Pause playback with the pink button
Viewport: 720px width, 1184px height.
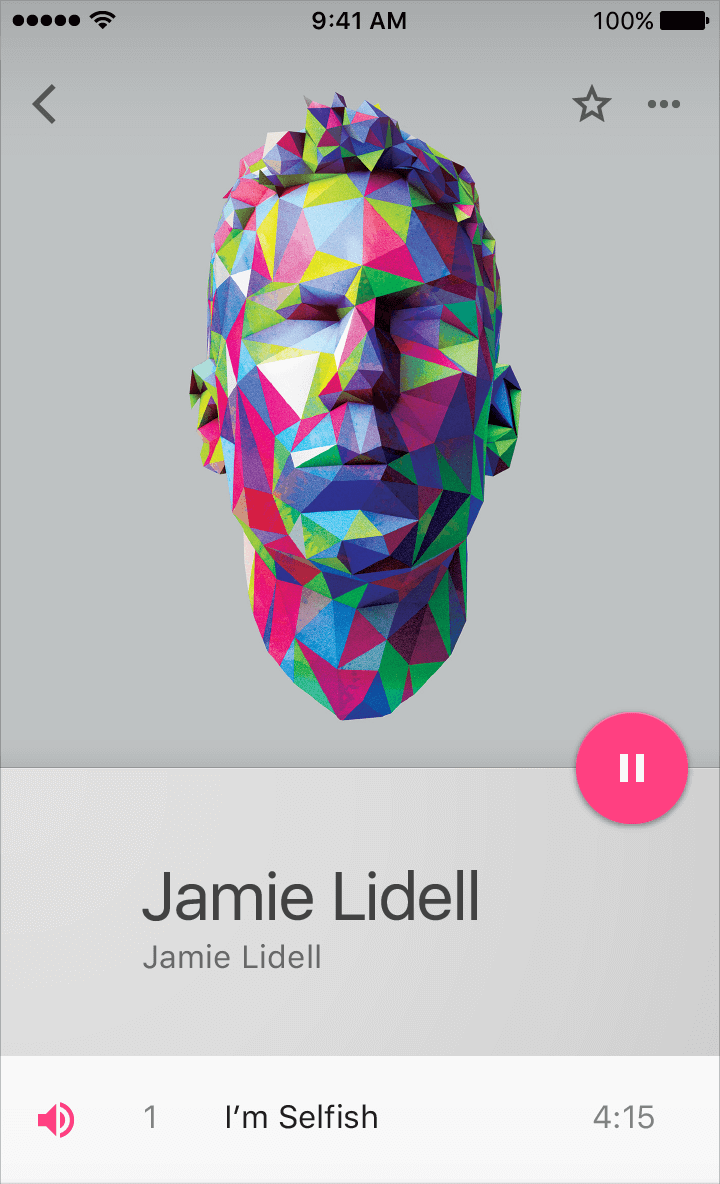[x=631, y=768]
